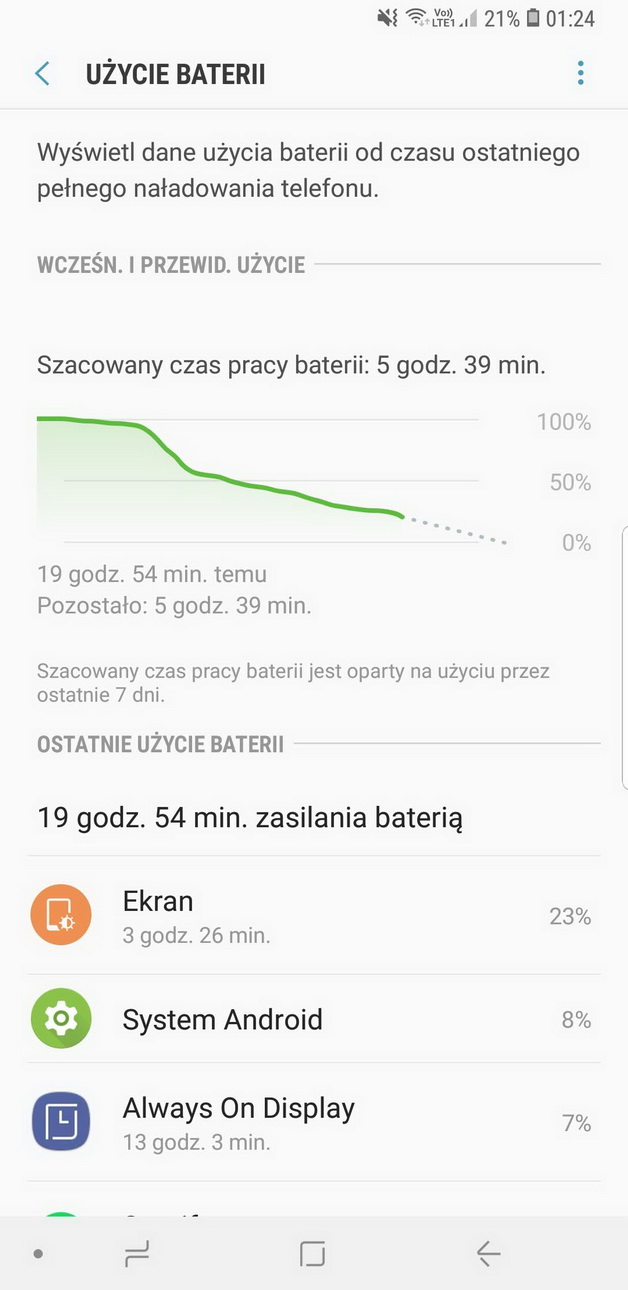This screenshot has width=628, height=1290.
Task: Select the Always On Display row
Action: point(314,1122)
